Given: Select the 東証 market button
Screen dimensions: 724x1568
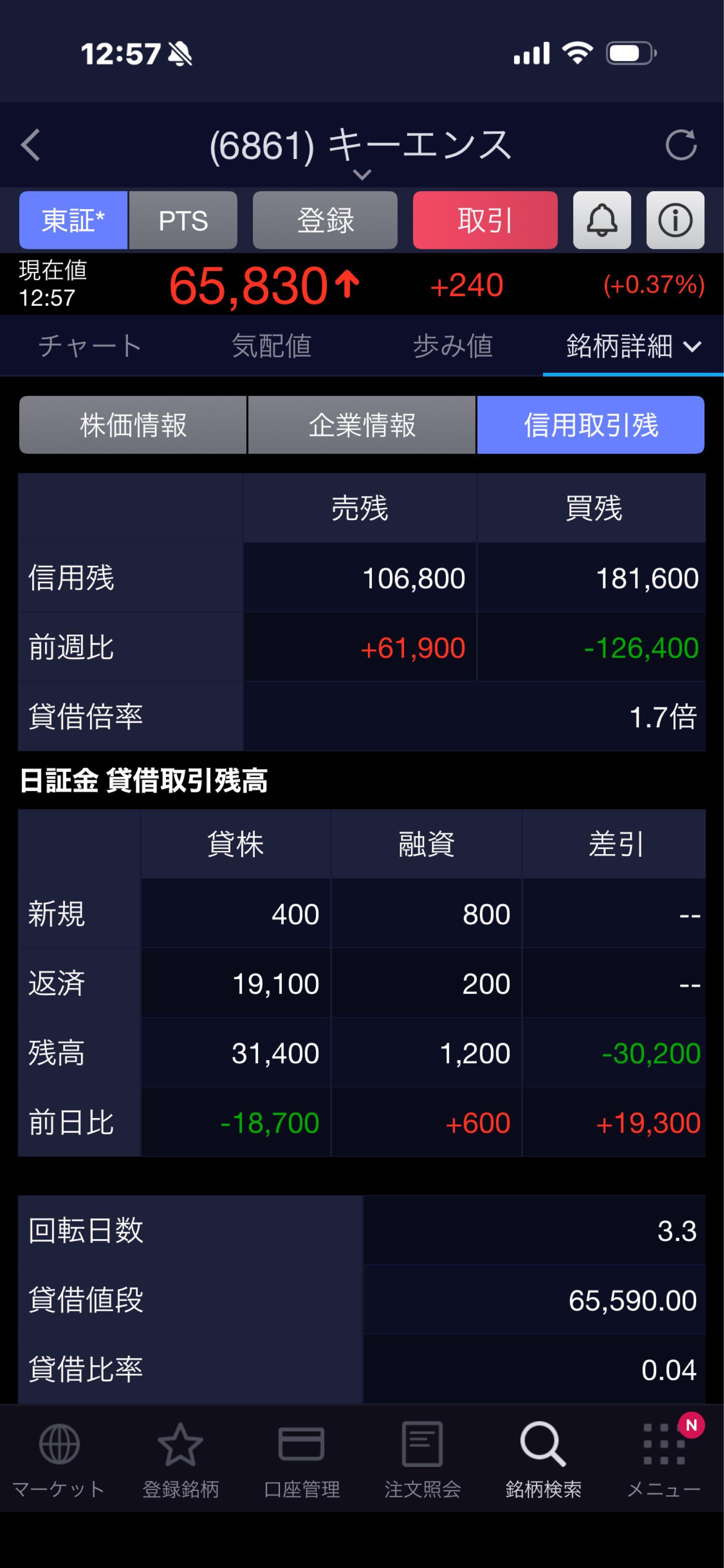Looking at the screenshot, I should pyautogui.click(x=73, y=220).
